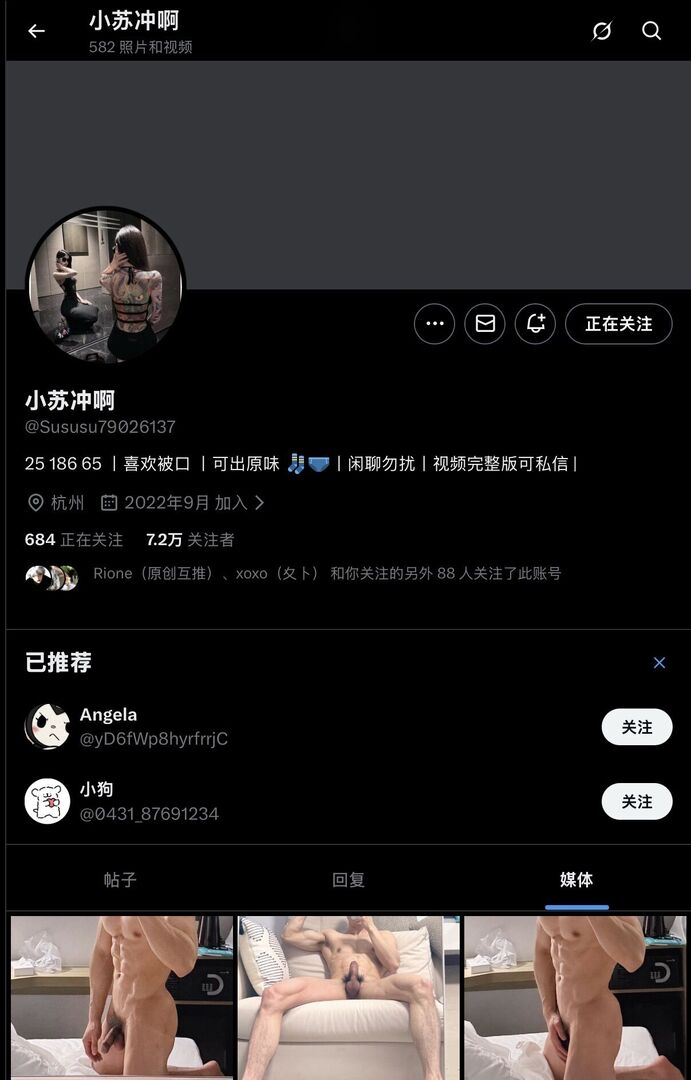Open the 684 正在关注 following list
This screenshot has width=691, height=1080.
pos(74,540)
